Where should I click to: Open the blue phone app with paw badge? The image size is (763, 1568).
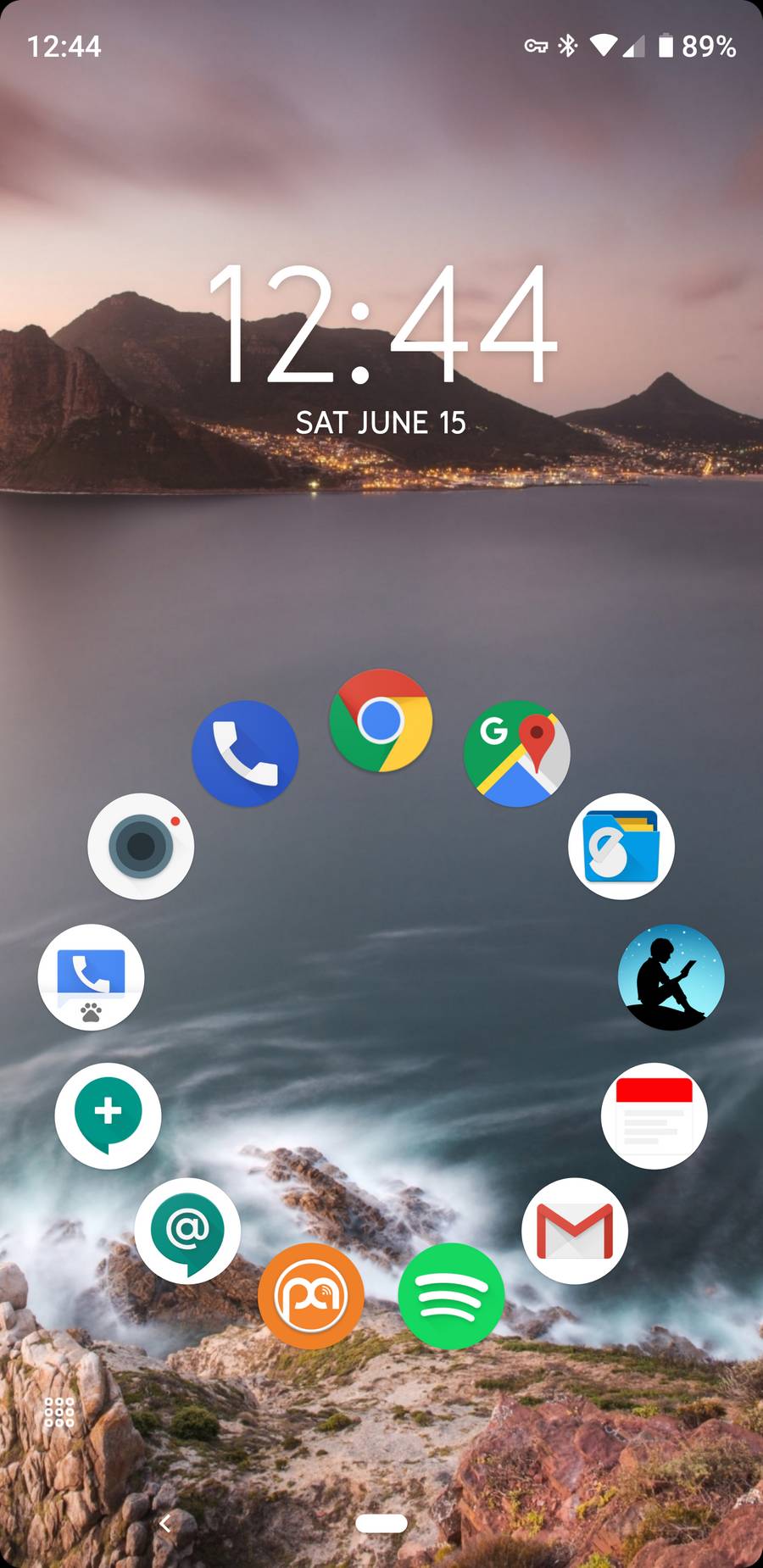pyautogui.click(x=91, y=977)
